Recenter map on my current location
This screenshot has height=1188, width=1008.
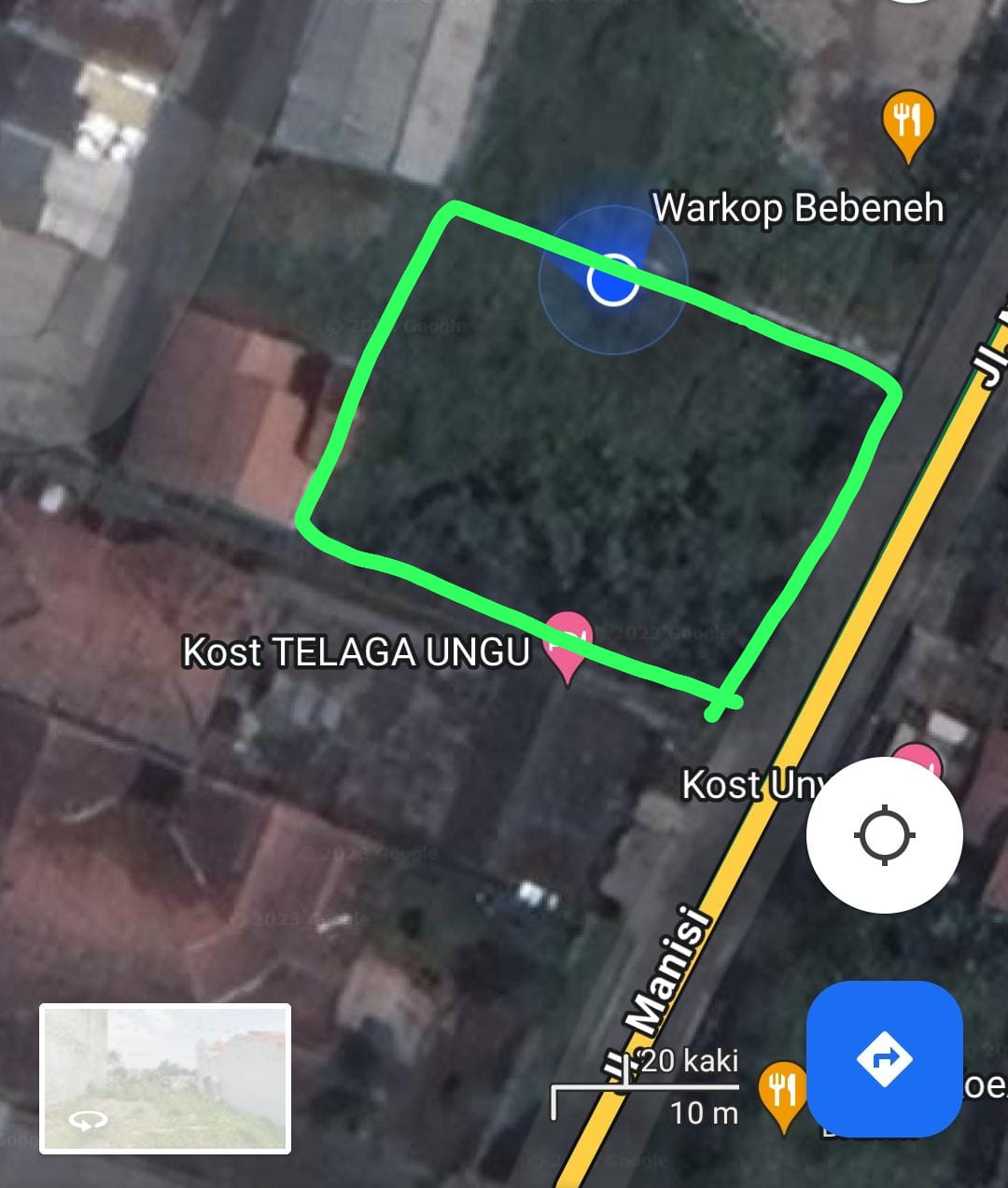pyautogui.click(x=884, y=834)
